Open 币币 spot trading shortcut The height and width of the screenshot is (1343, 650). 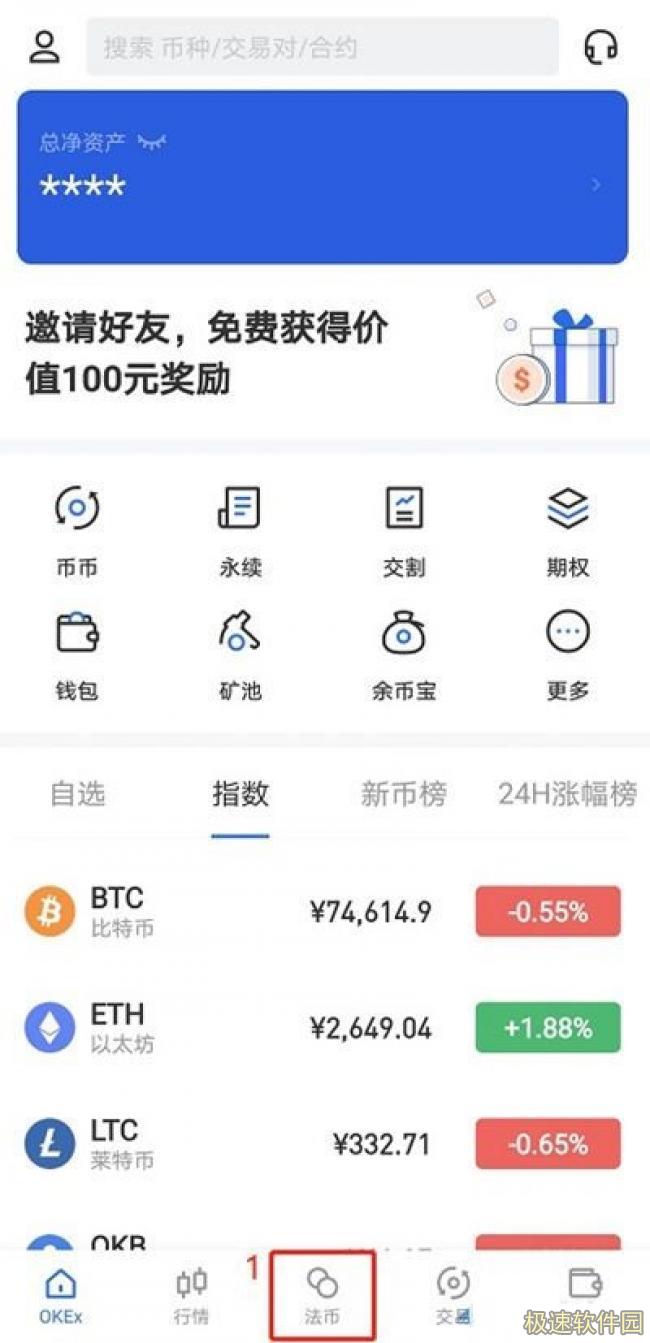tap(77, 530)
